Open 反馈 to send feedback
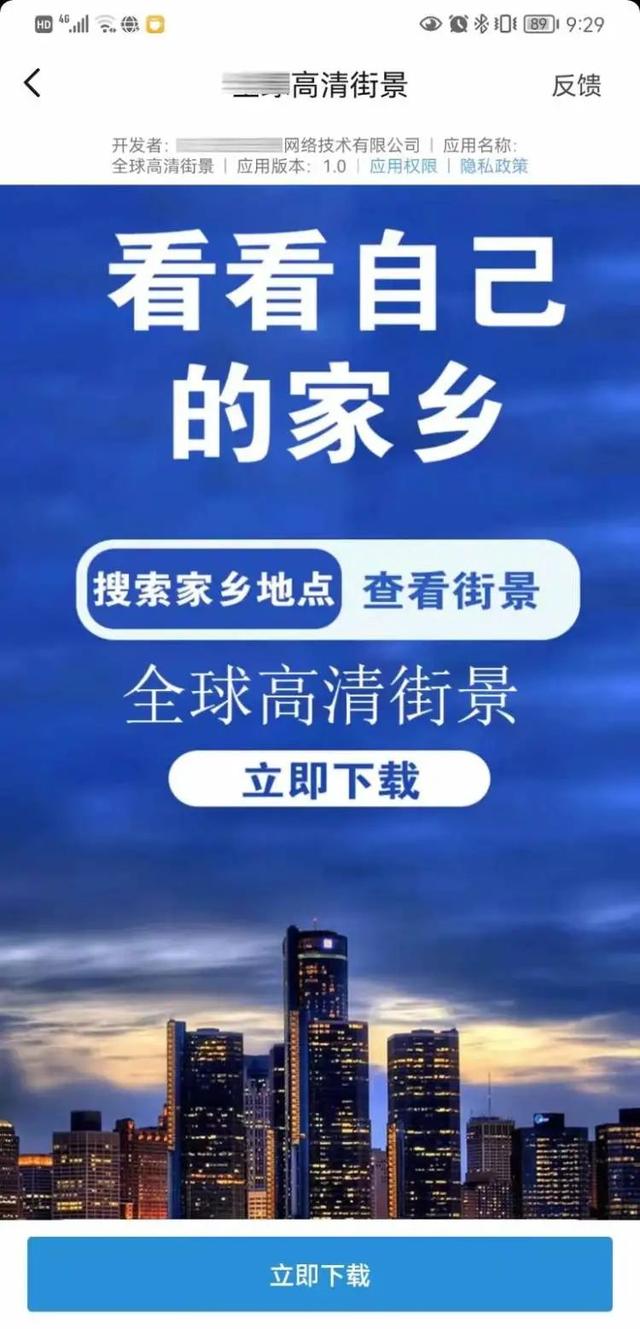The width and height of the screenshot is (640, 1329). point(576,85)
